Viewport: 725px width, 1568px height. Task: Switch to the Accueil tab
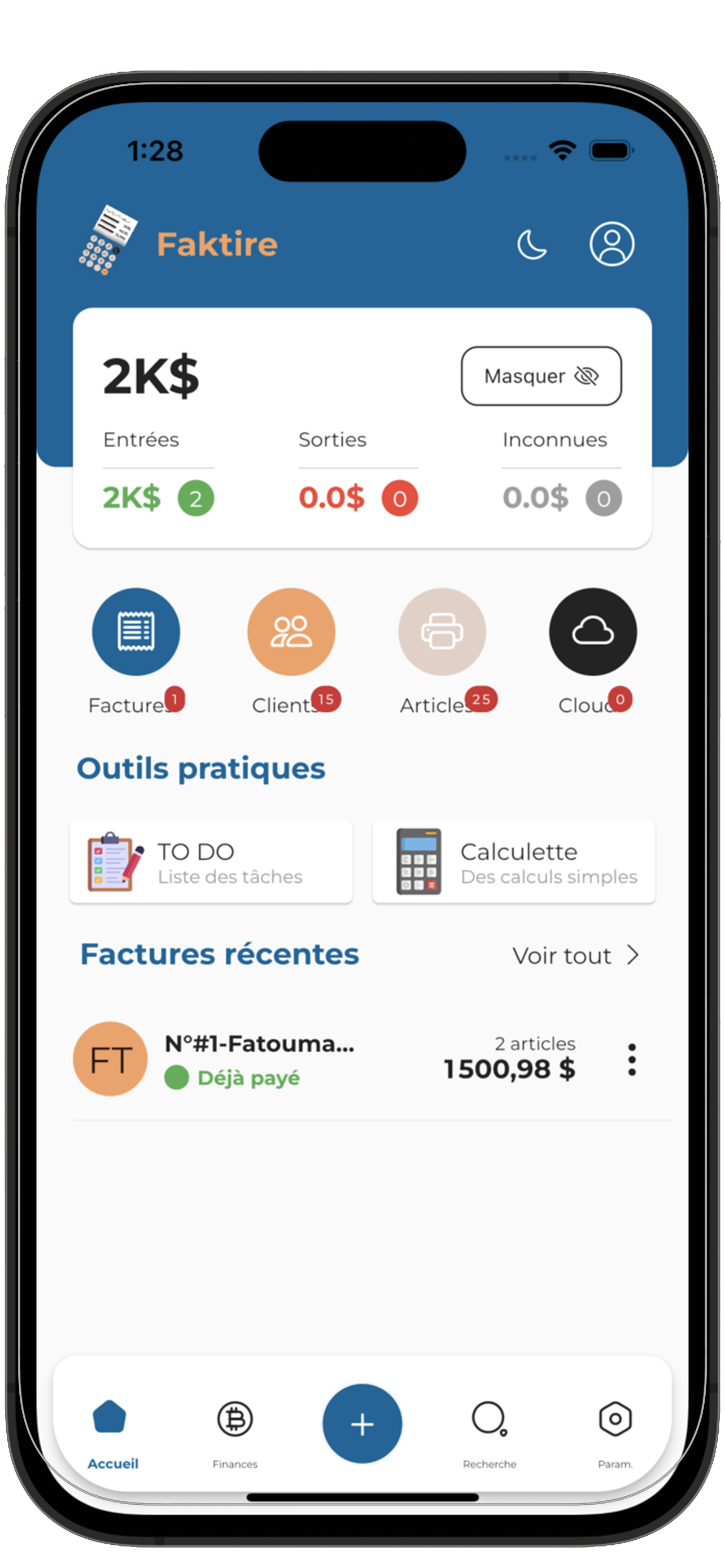click(x=112, y=1431)
